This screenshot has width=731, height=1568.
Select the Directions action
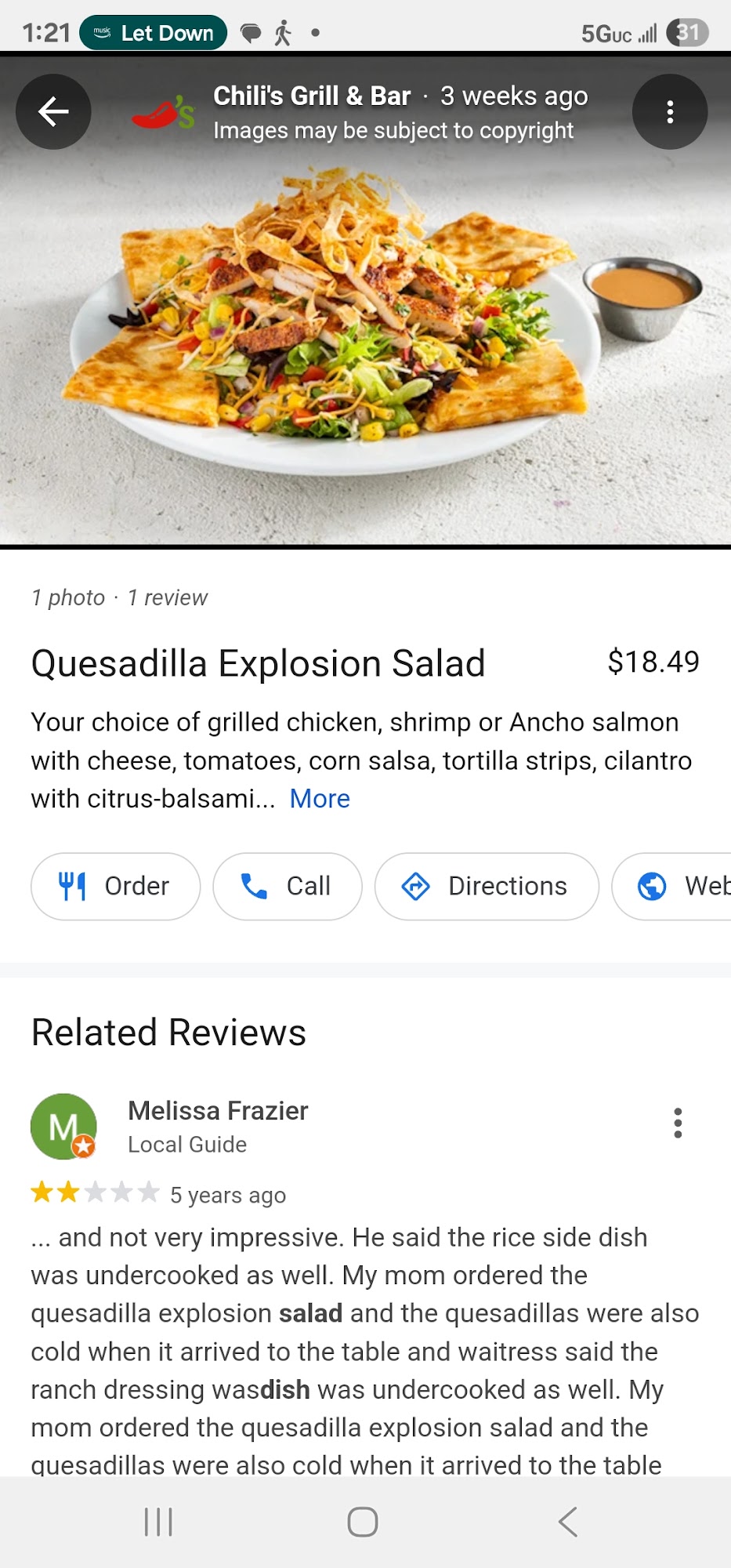[x=487, y=886]
